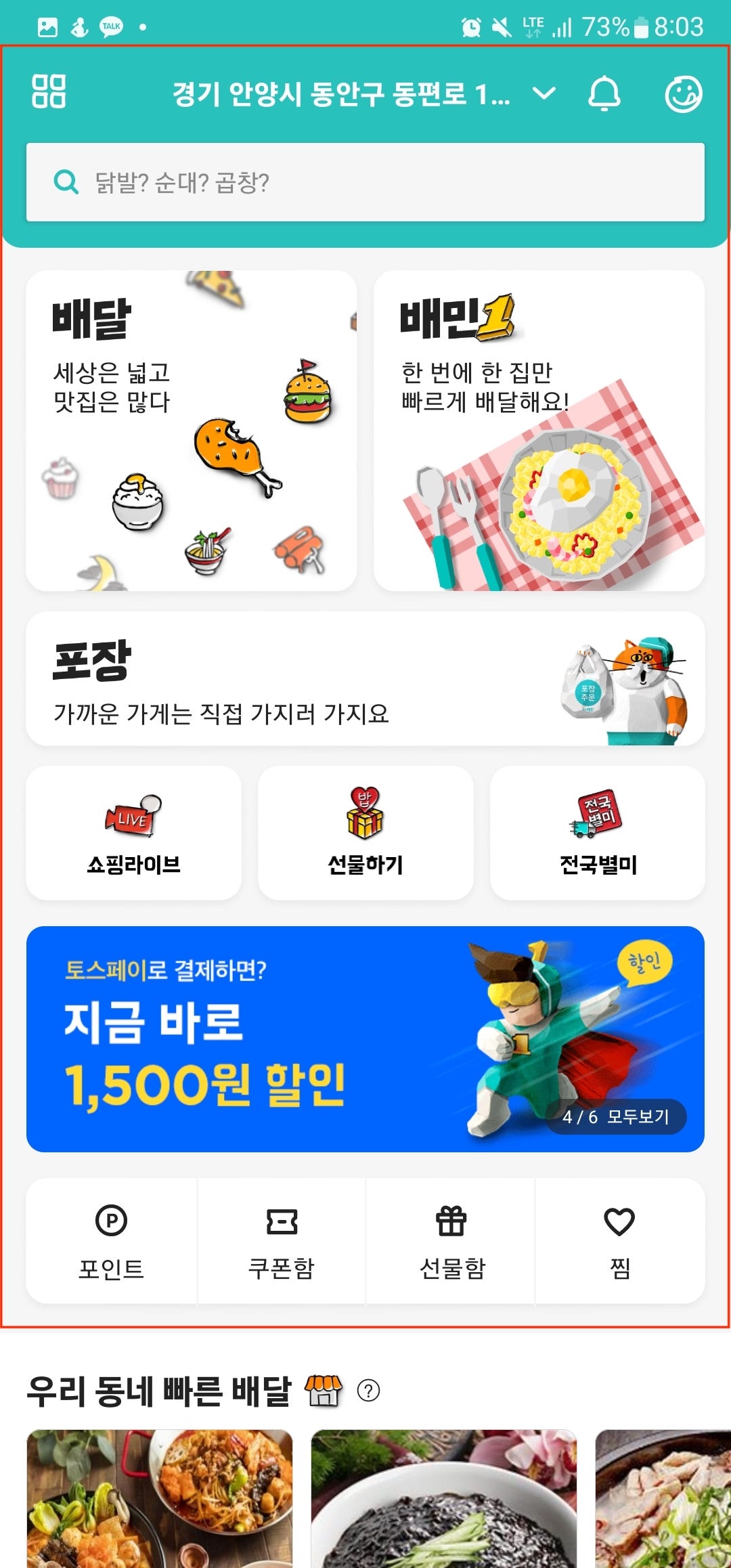Open 전국별미 nationwide delicacies
The width and height of the screenshot is (731, 1568).
(x=598, y=833)
